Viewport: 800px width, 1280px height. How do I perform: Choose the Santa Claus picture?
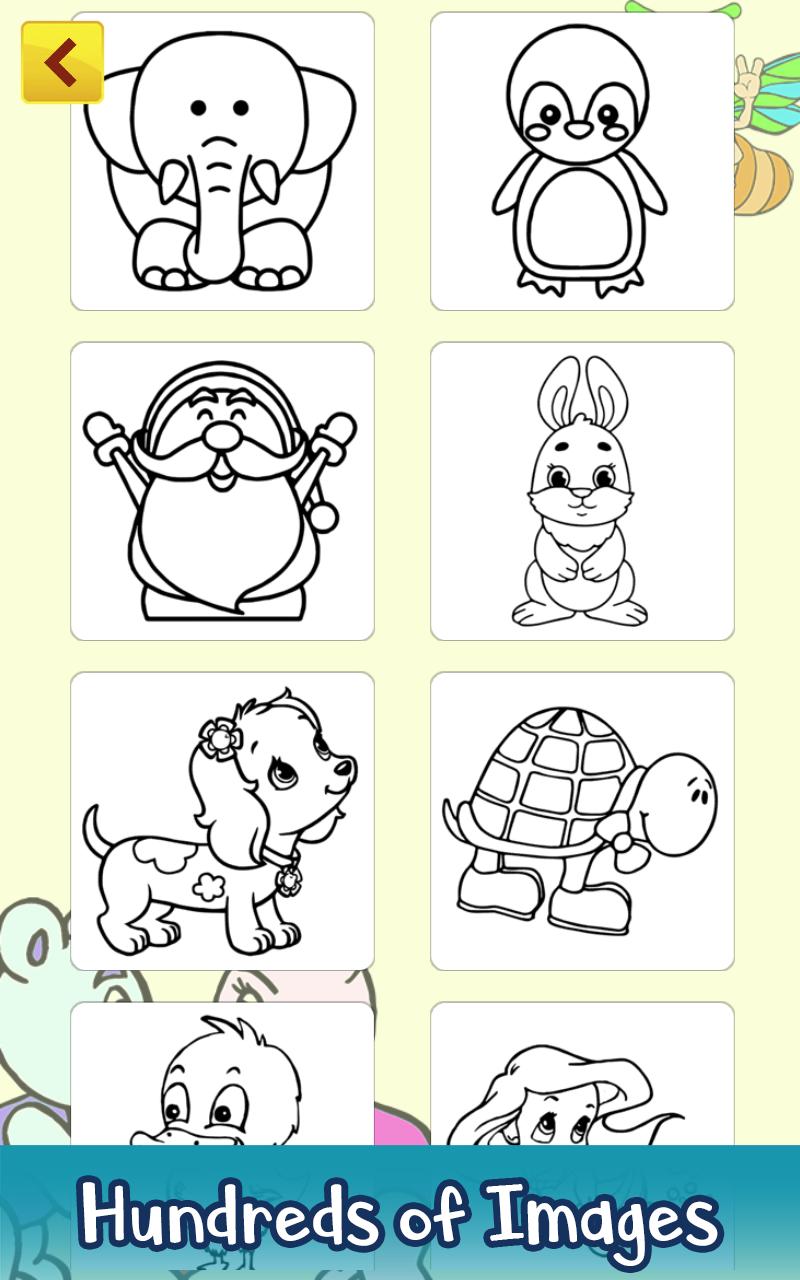[222, 491]
